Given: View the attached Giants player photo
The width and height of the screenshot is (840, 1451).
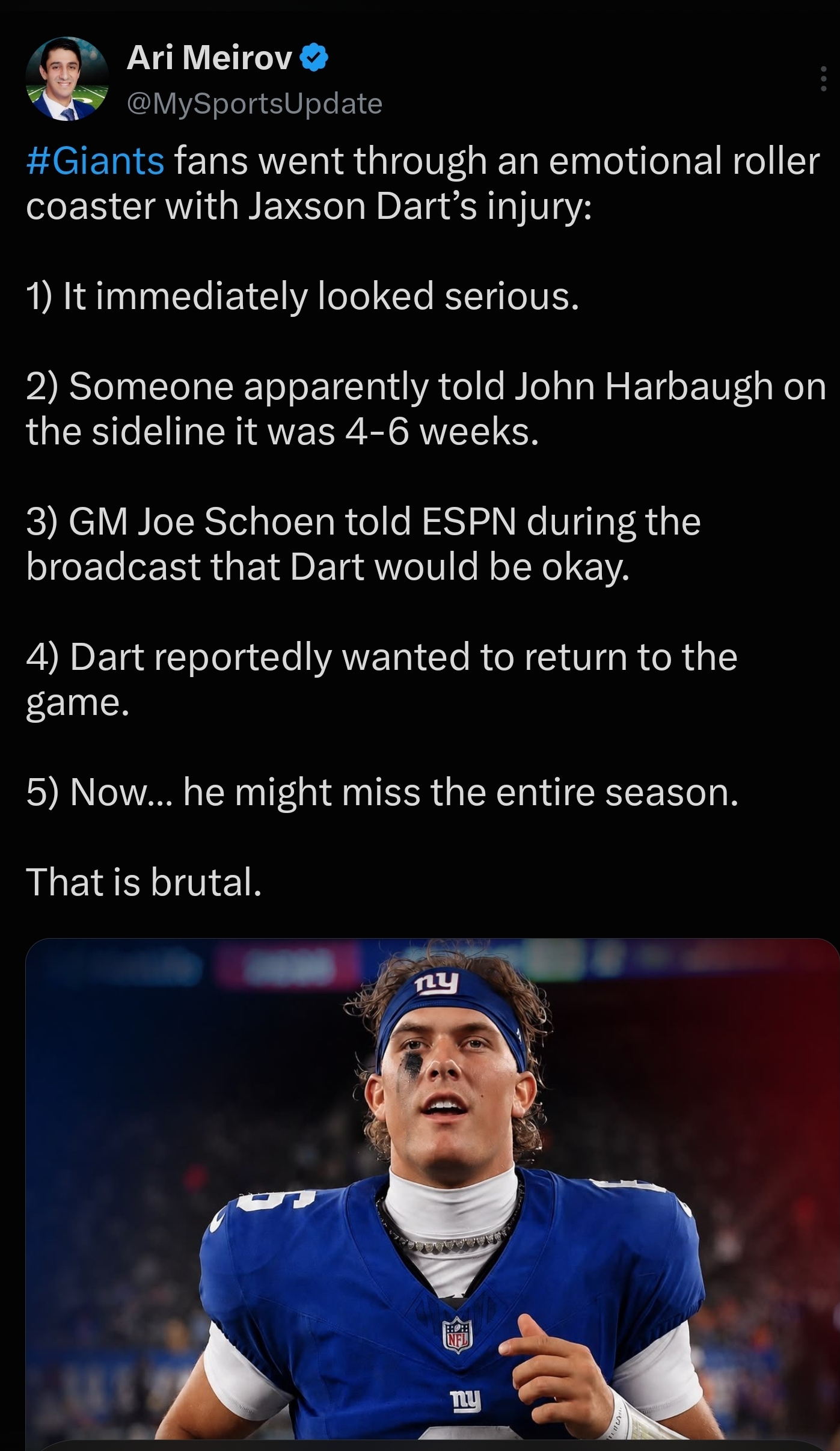Looking at the screenshot, I should pos(432,1193).
